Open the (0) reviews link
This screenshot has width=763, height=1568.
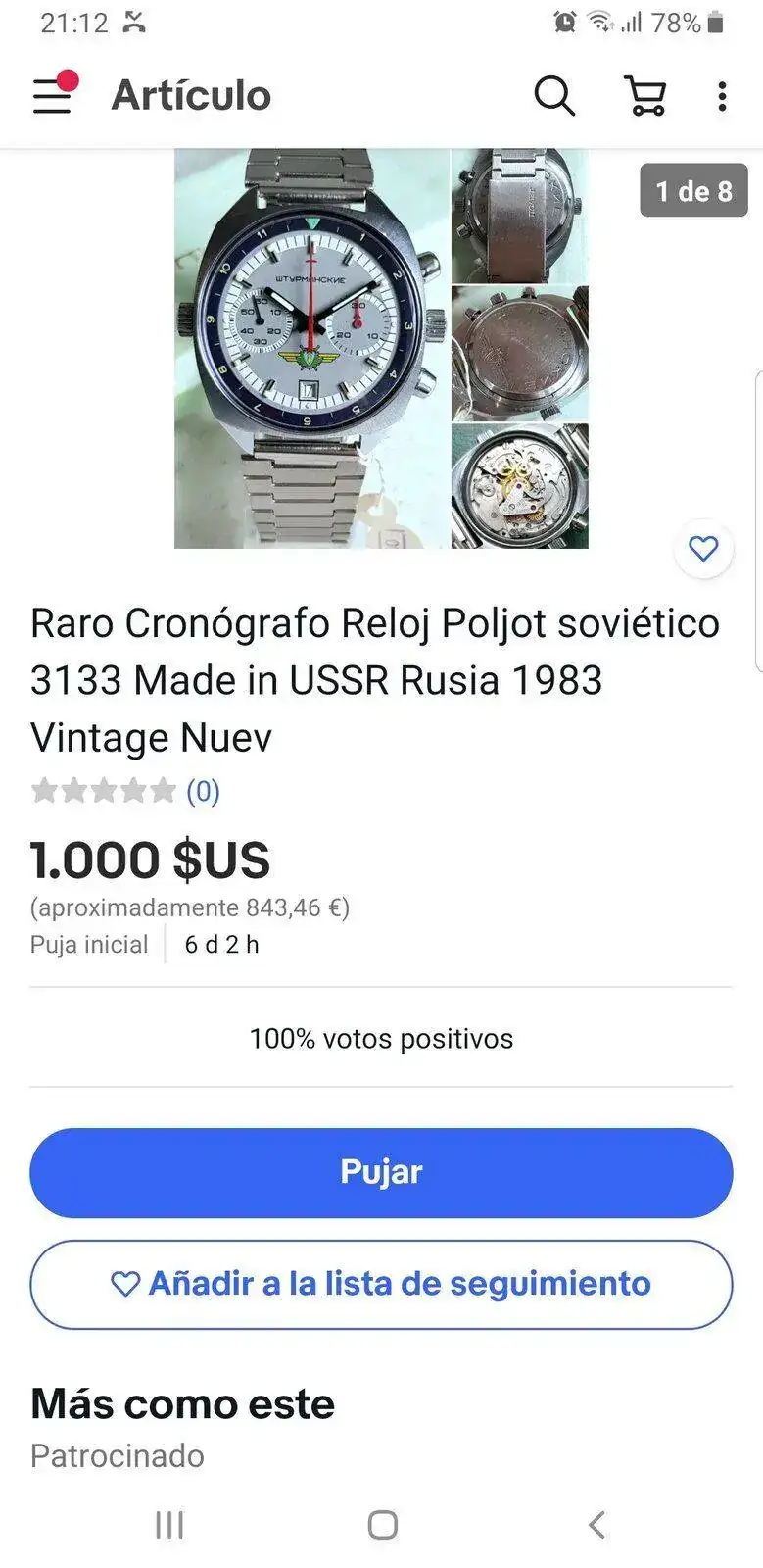tap(203, 791)
